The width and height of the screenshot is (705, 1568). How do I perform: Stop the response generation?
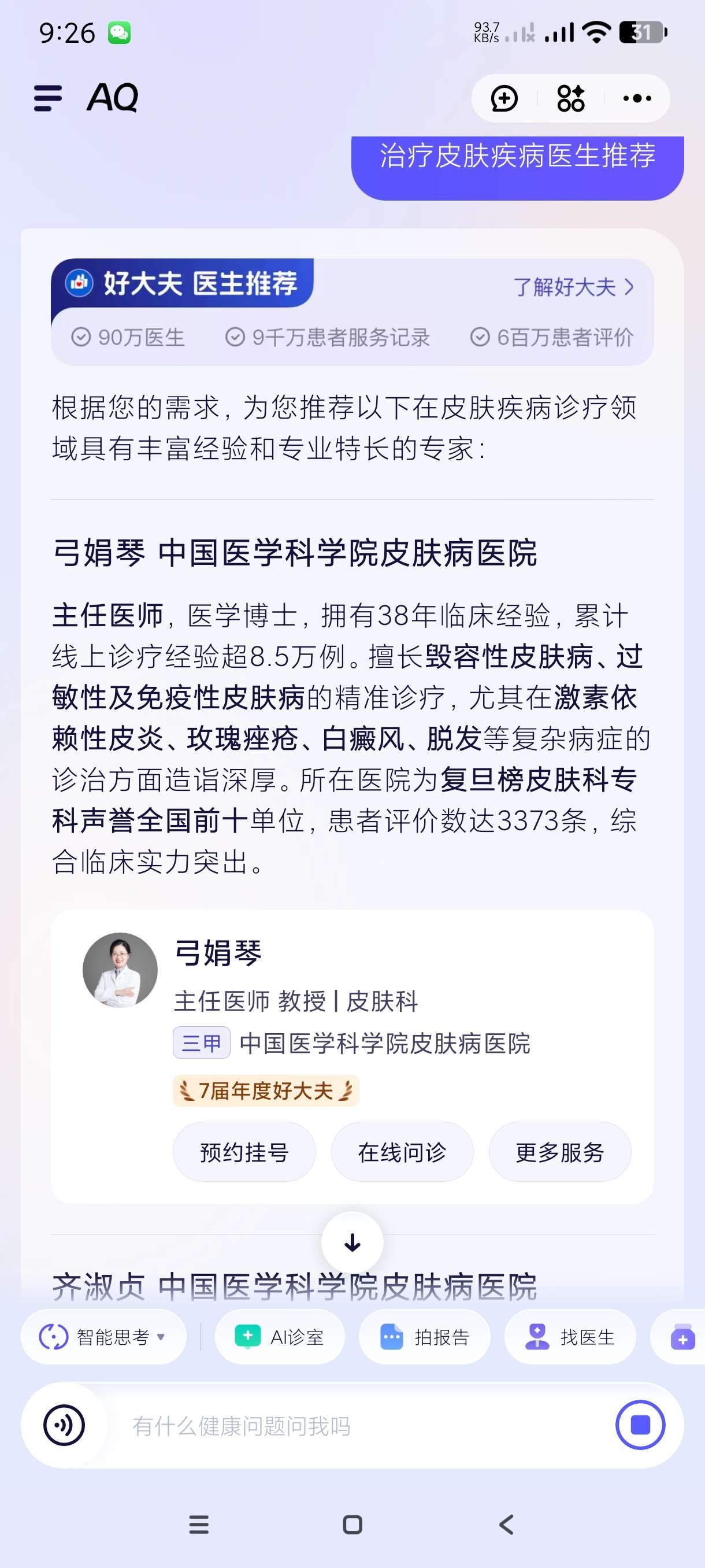coord(640,1425)
